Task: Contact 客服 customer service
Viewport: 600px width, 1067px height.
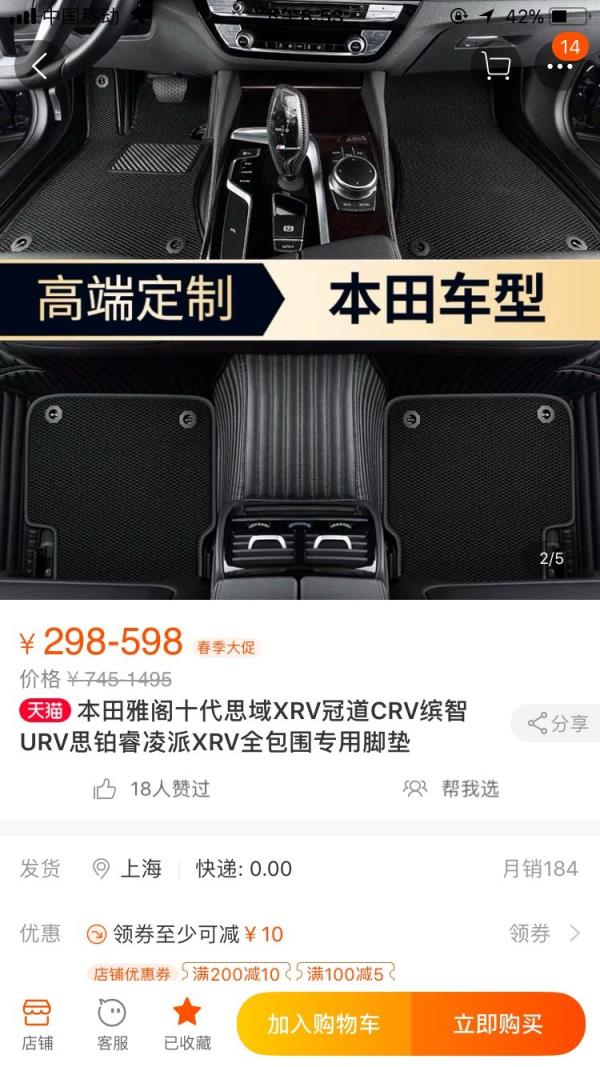Action: pyautogui.click(x=112, y=1024)
